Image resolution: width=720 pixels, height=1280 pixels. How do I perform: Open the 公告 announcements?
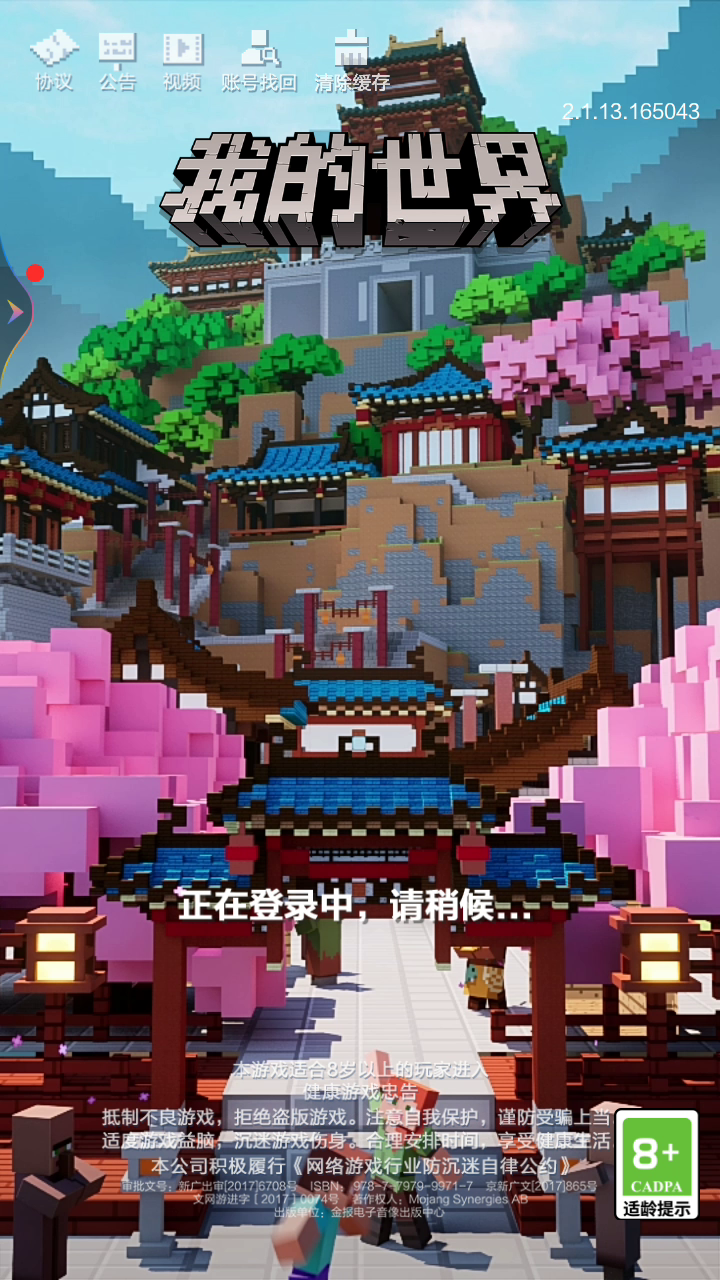click(x=117, y=60)
